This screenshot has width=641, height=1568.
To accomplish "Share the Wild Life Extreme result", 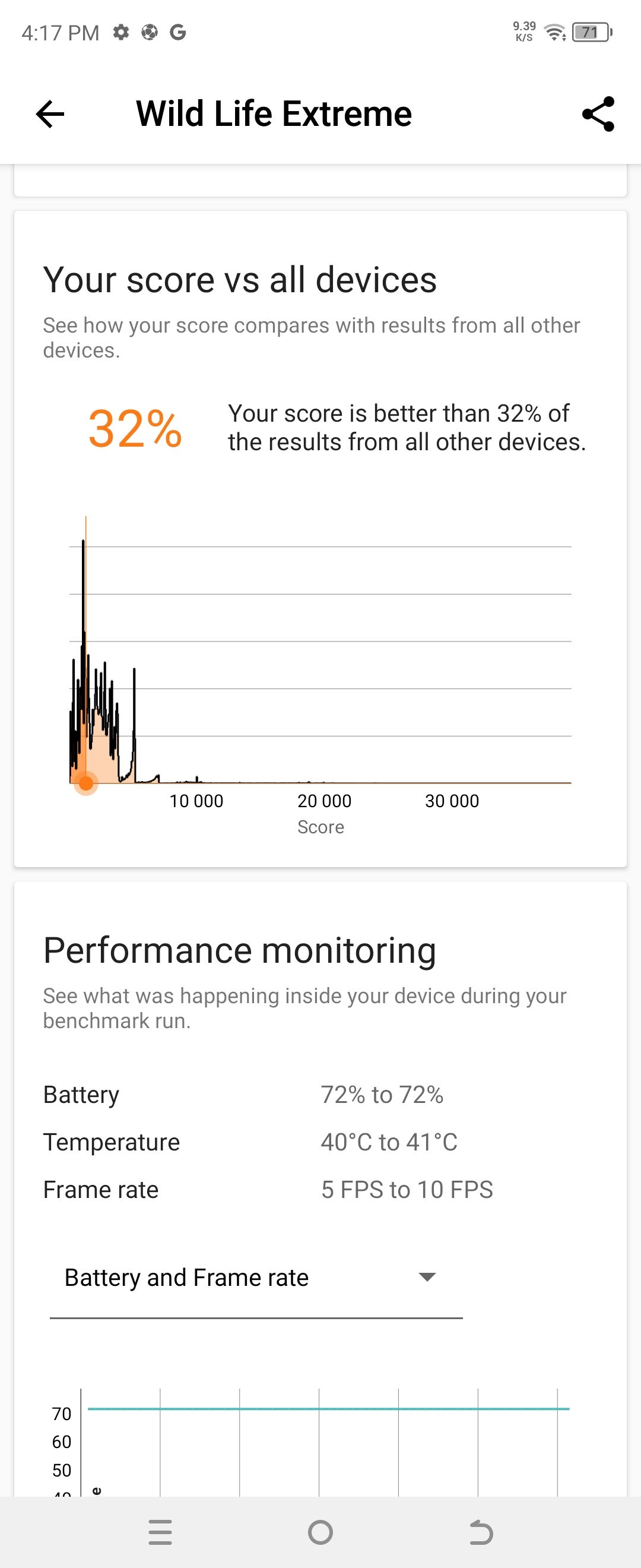I will (598, 114).
